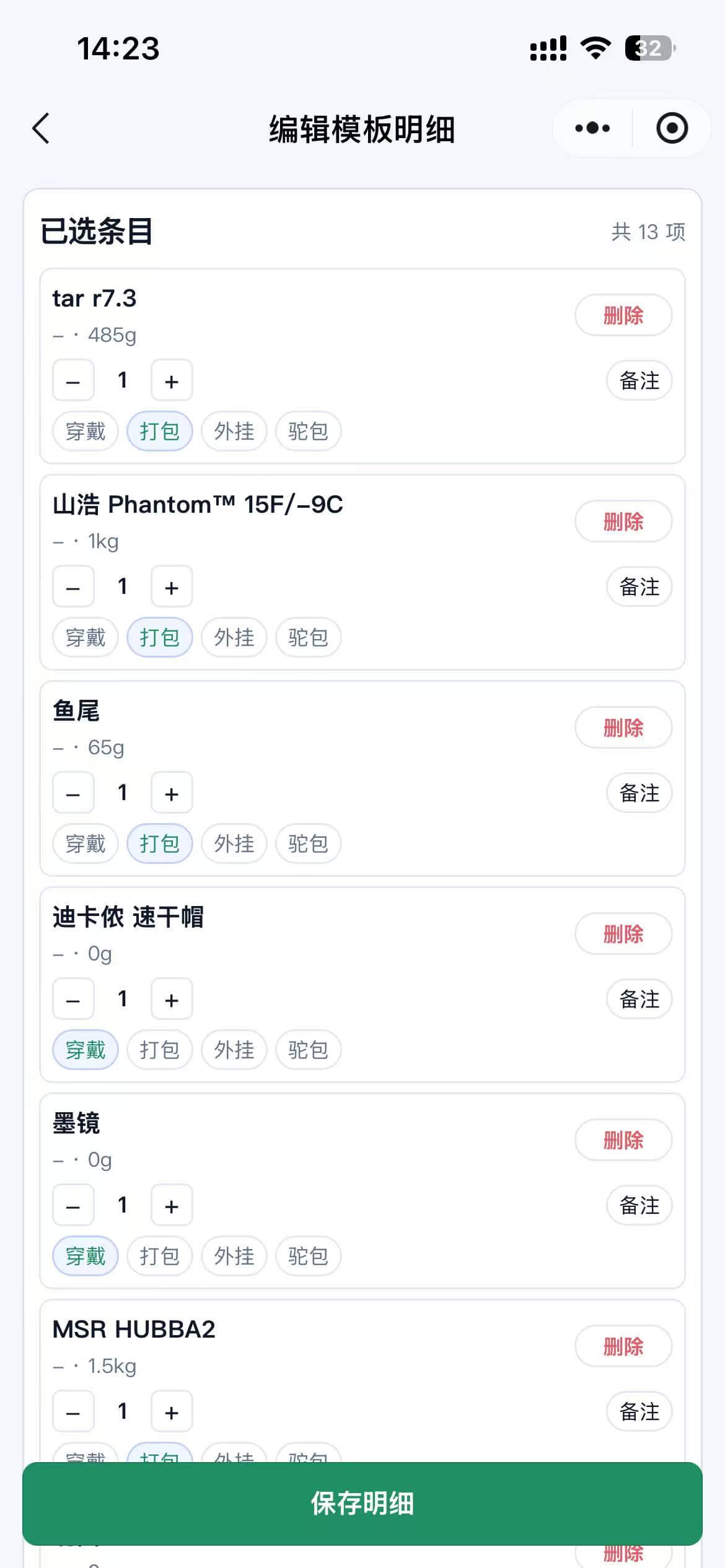Tap the mini-program close circle icon

coord(672,128)
